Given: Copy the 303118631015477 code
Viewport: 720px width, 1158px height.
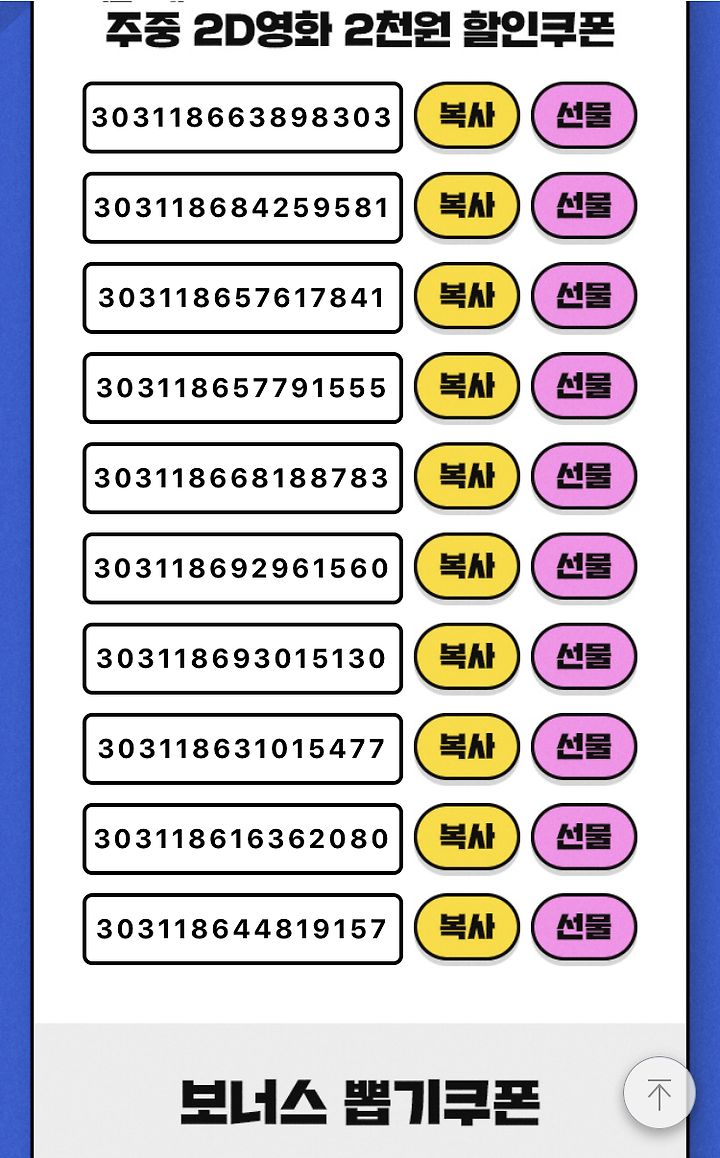Looking at the screenshot, I should [467, 746].
